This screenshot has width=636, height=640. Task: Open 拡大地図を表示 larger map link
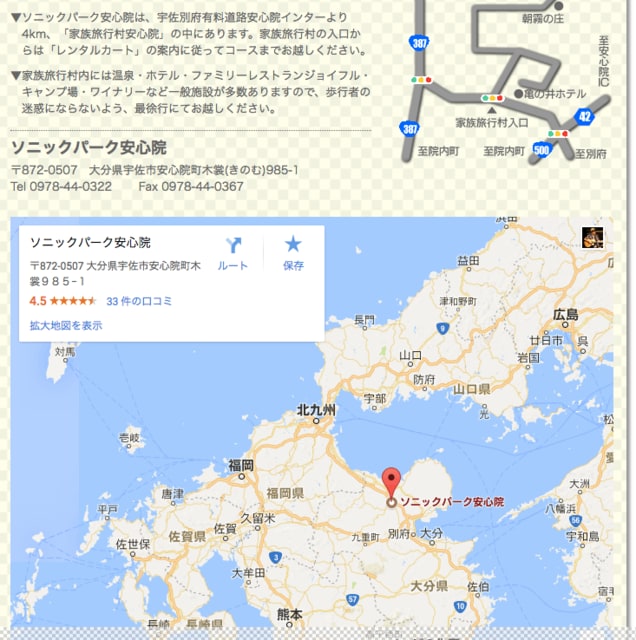66,325
